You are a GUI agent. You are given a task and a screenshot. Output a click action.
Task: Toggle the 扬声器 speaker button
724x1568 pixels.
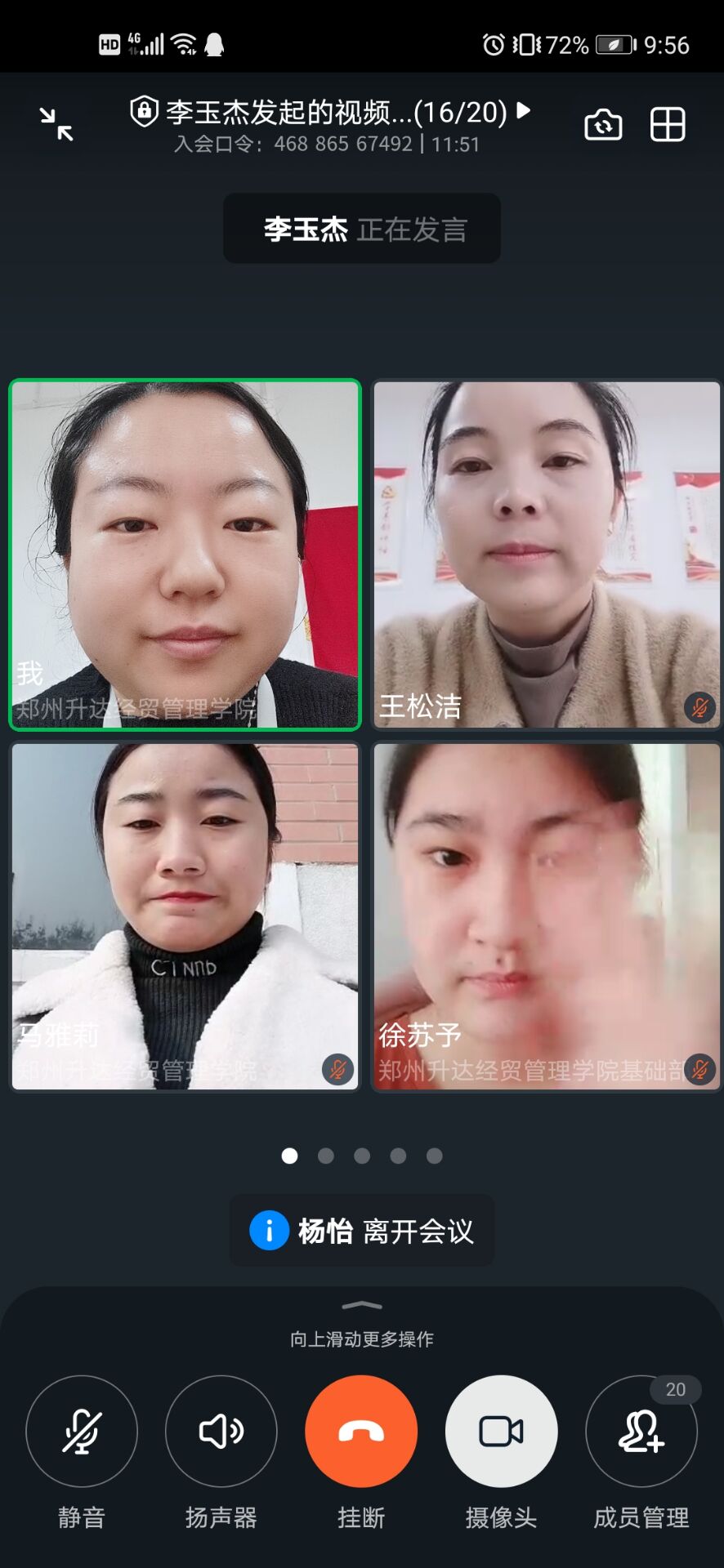221,1432
